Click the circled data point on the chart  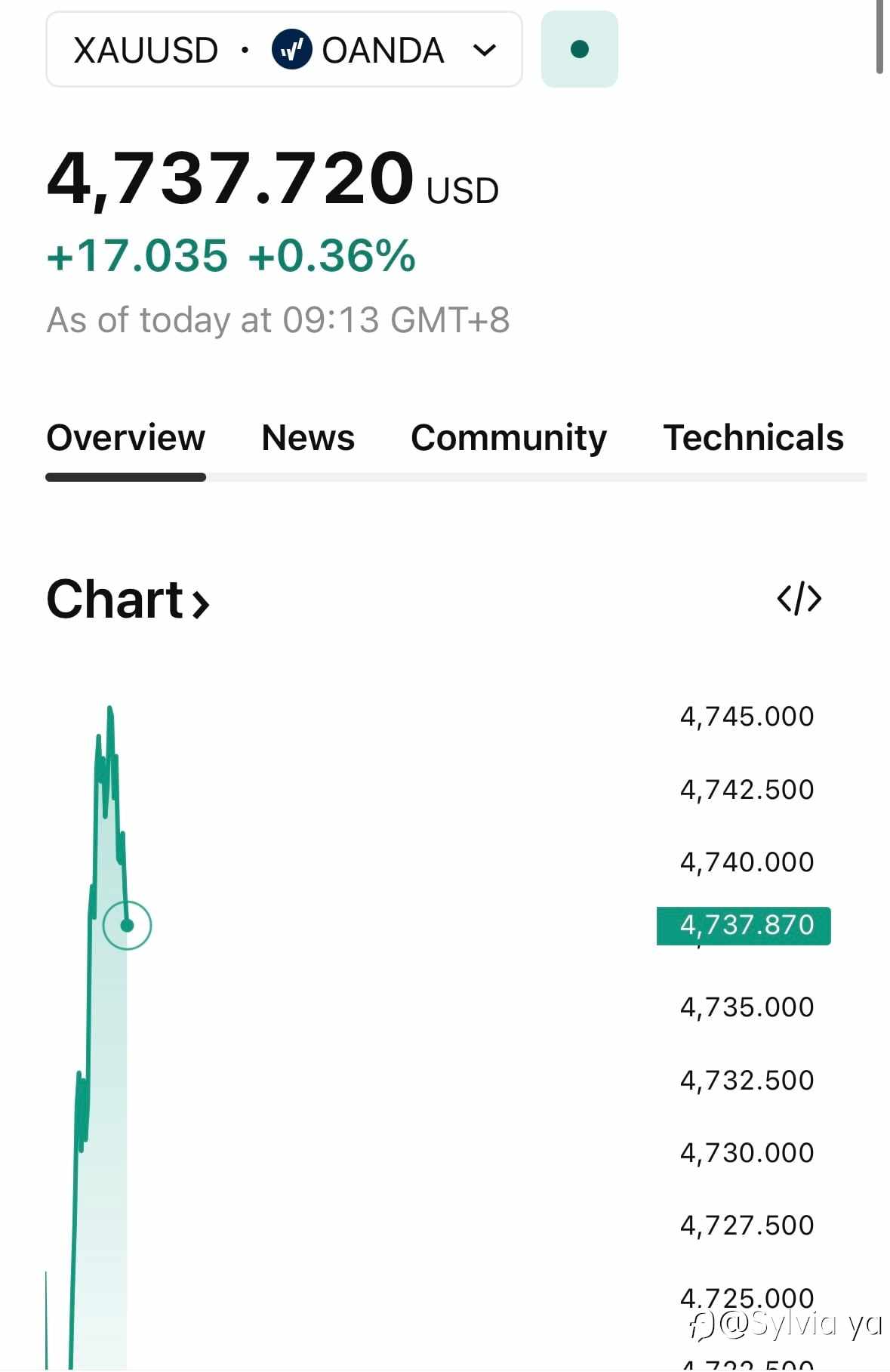(x=127, y=924)
